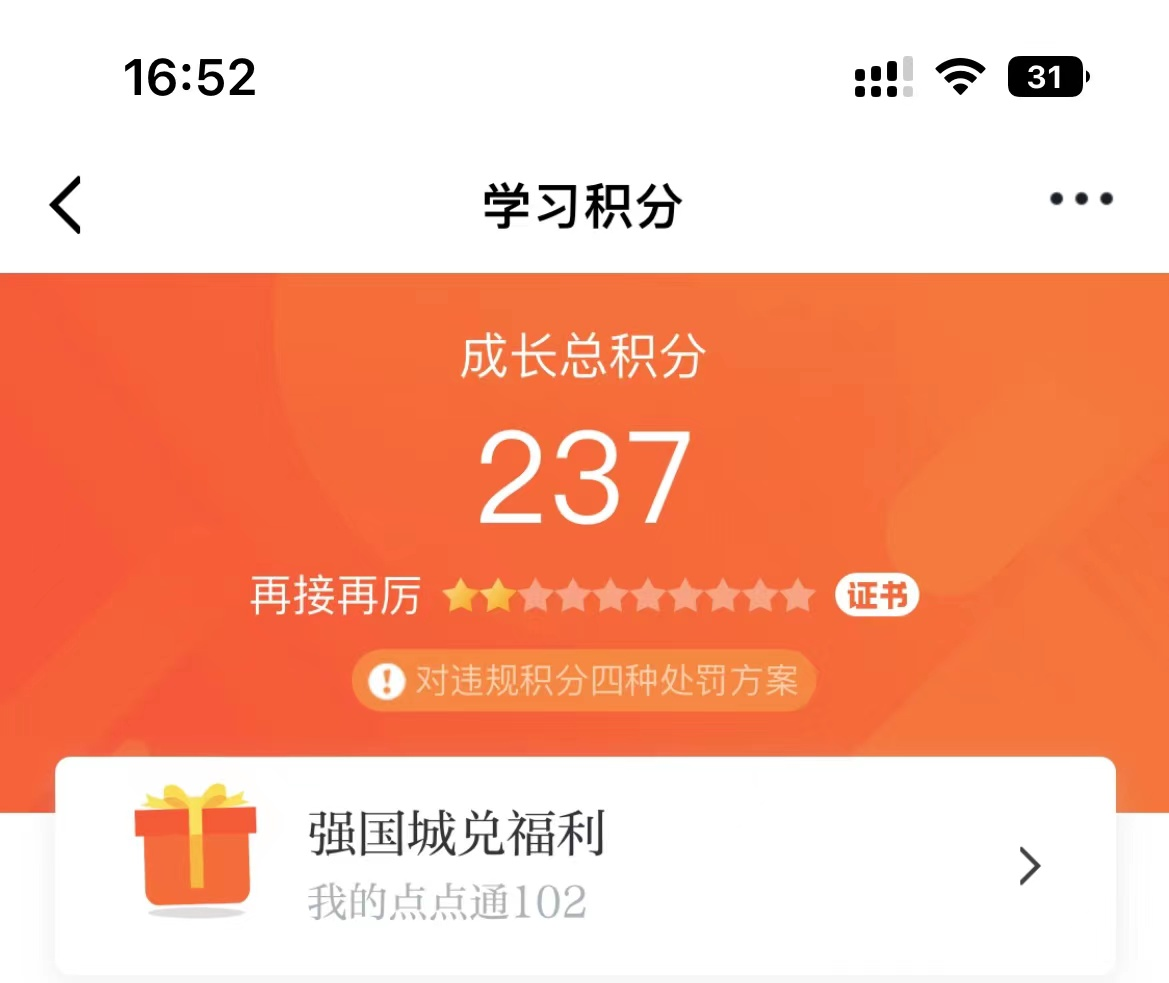
Task: Open the 证书 certificate badge
Action: coord(877,597)
